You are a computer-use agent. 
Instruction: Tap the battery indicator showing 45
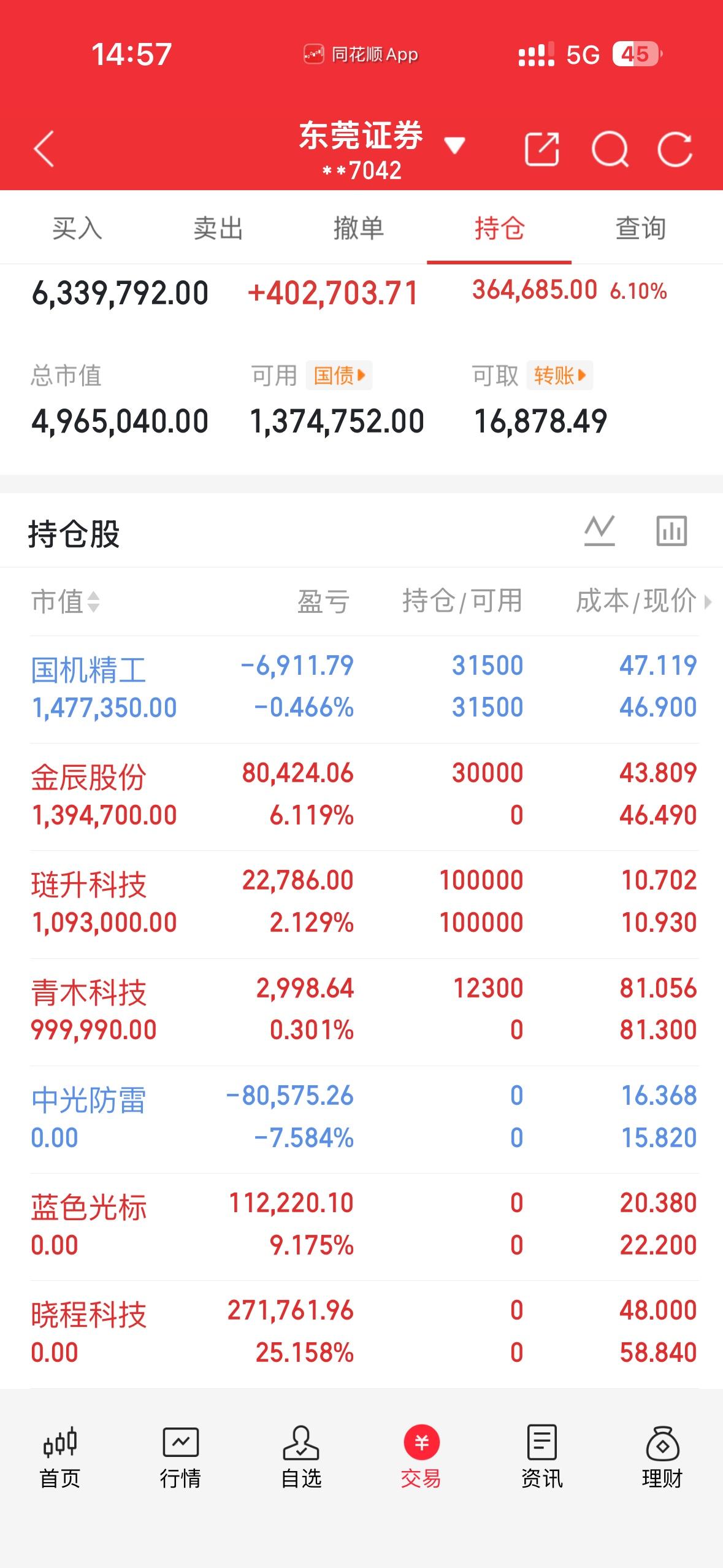[x=636, y=54]
